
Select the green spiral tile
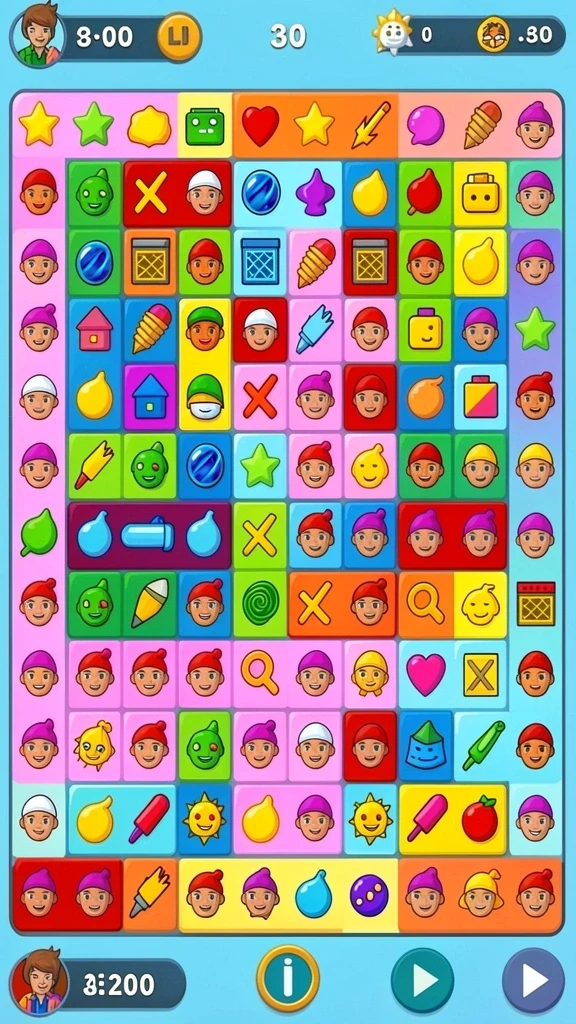click(261, 603)
